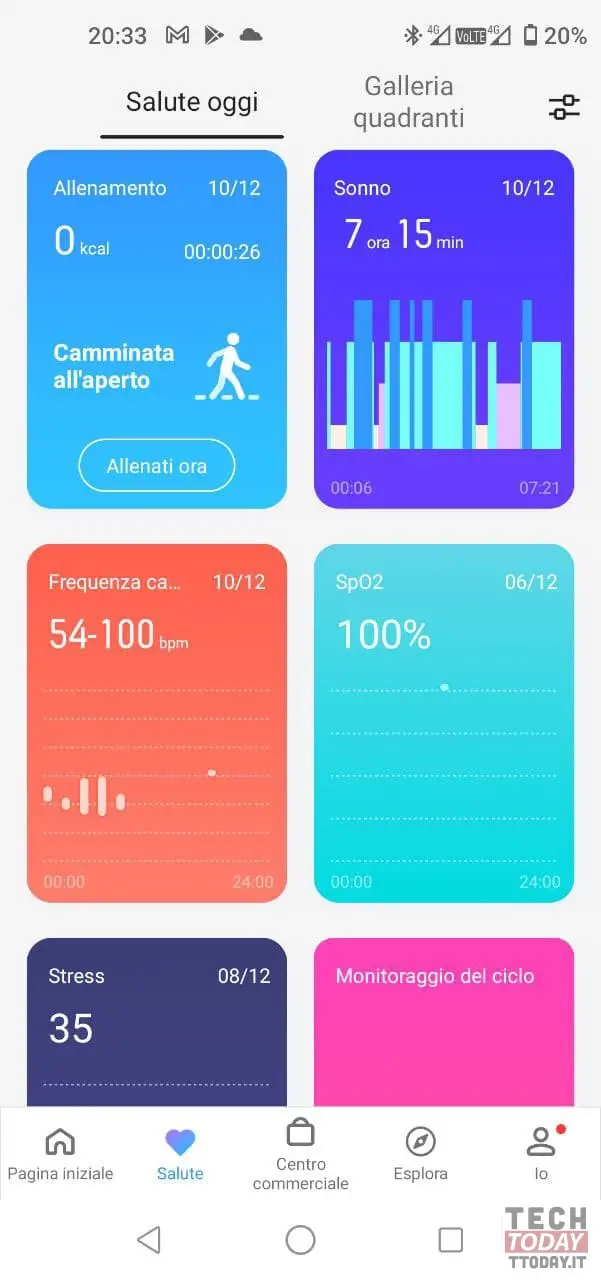Tap the system home button
The width and height of the screenshot is (601, 1280).
pos(300,1240)
